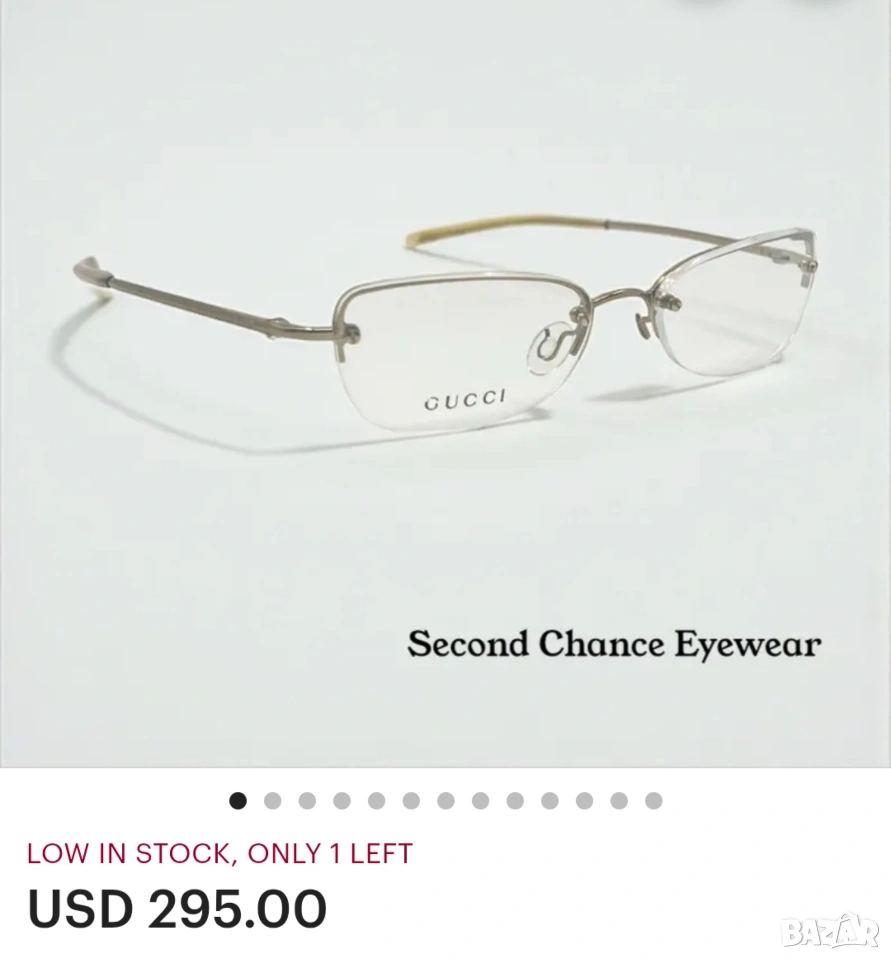Select the last photo indicator dot
Viewport: 891px width, 960px height.
tap(653, 800)
